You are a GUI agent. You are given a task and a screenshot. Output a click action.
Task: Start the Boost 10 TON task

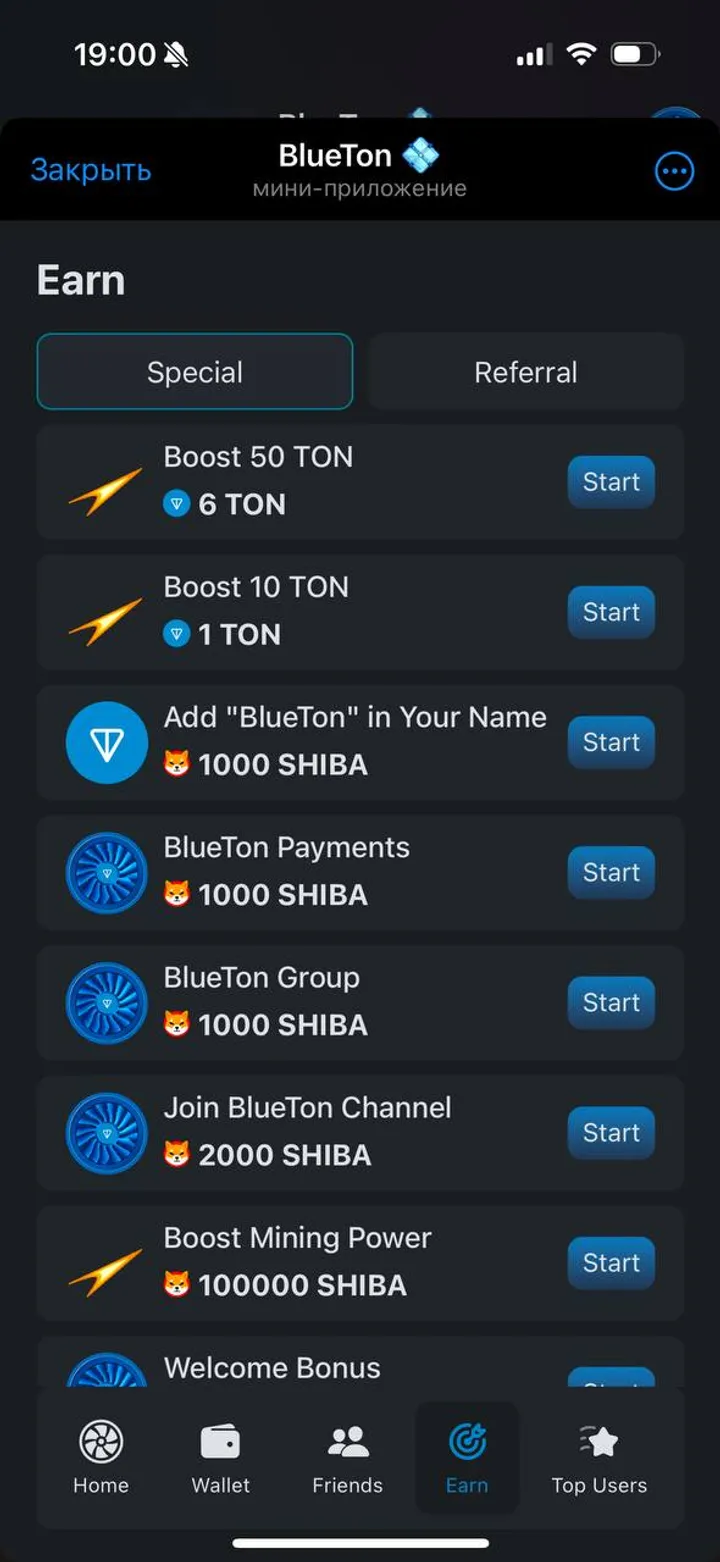[610, 612]
